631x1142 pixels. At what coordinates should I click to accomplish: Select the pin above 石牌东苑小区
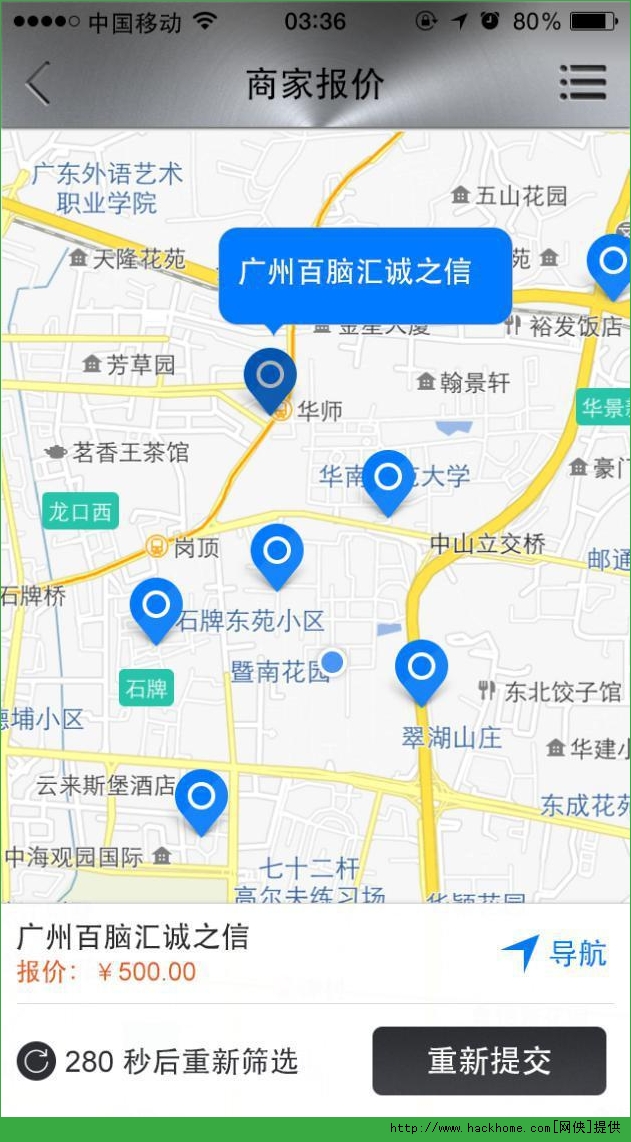coord(277,552)
